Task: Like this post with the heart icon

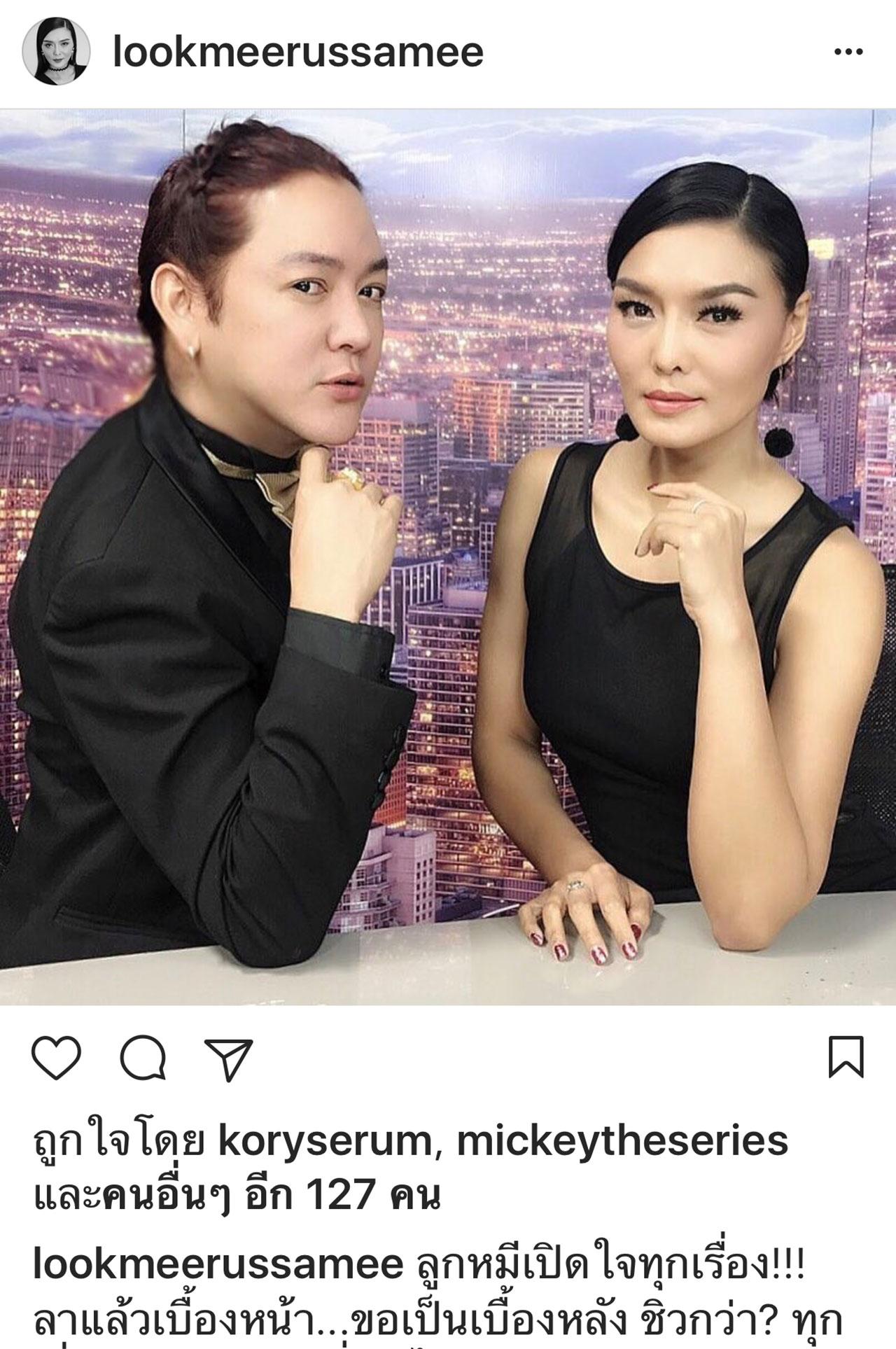Action: coord(57,1059)
